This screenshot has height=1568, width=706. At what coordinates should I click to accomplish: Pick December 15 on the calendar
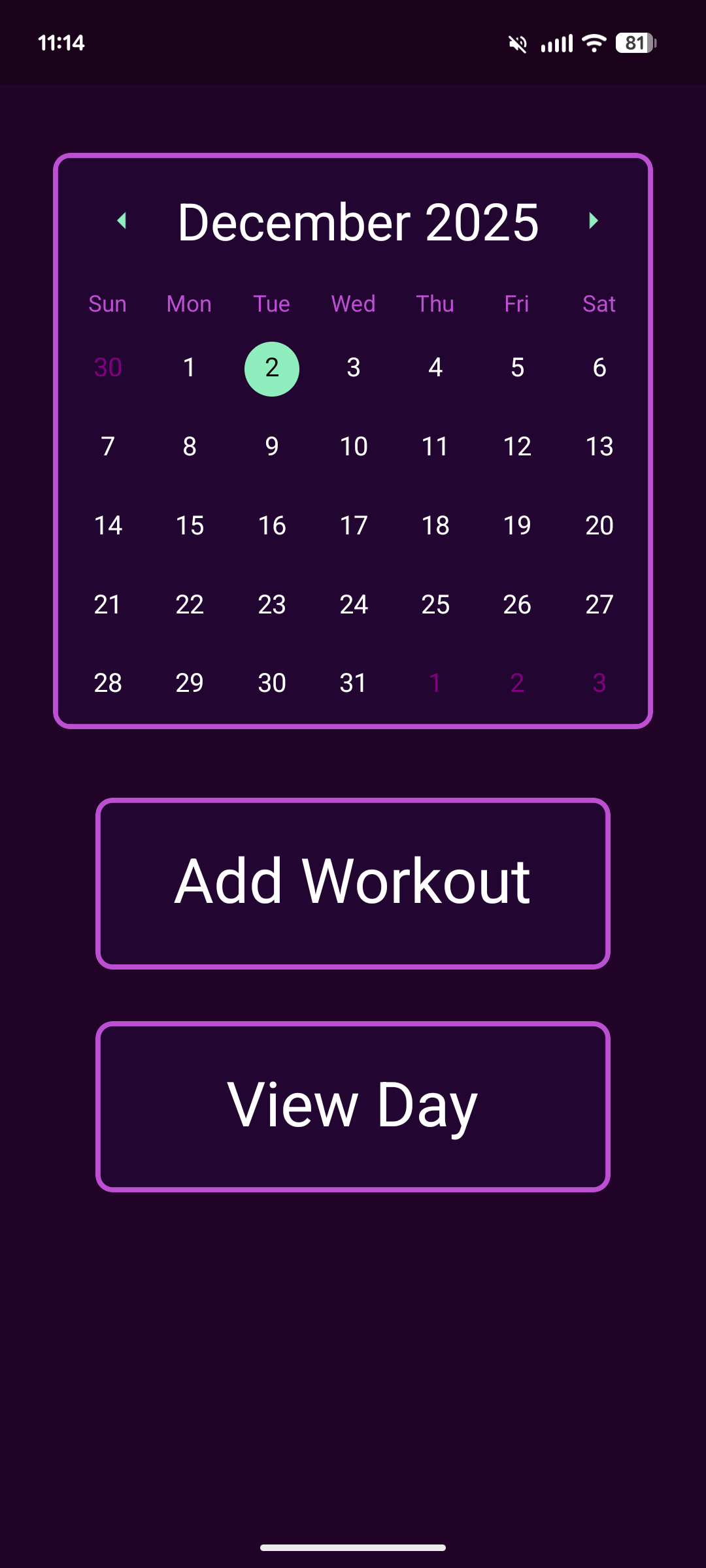point(190,526)
